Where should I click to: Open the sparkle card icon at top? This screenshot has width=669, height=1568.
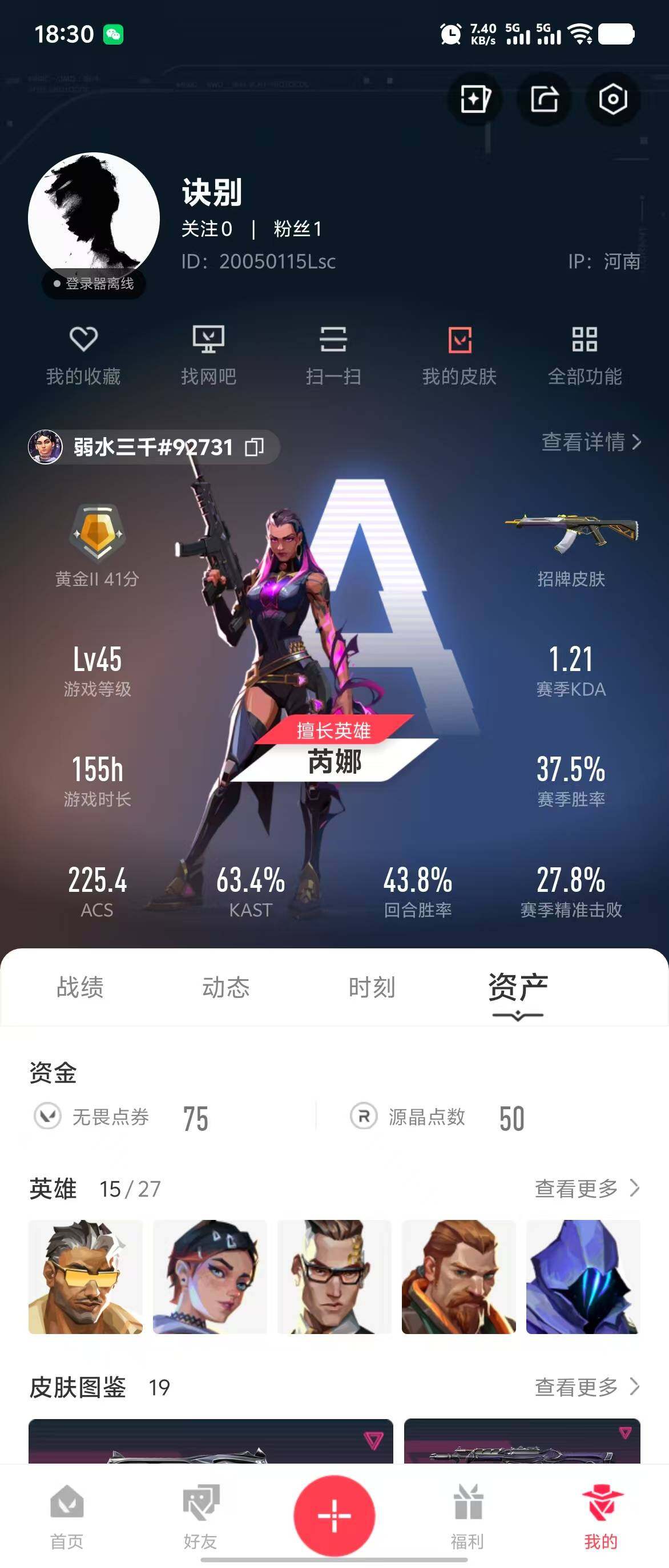[475, 99]
